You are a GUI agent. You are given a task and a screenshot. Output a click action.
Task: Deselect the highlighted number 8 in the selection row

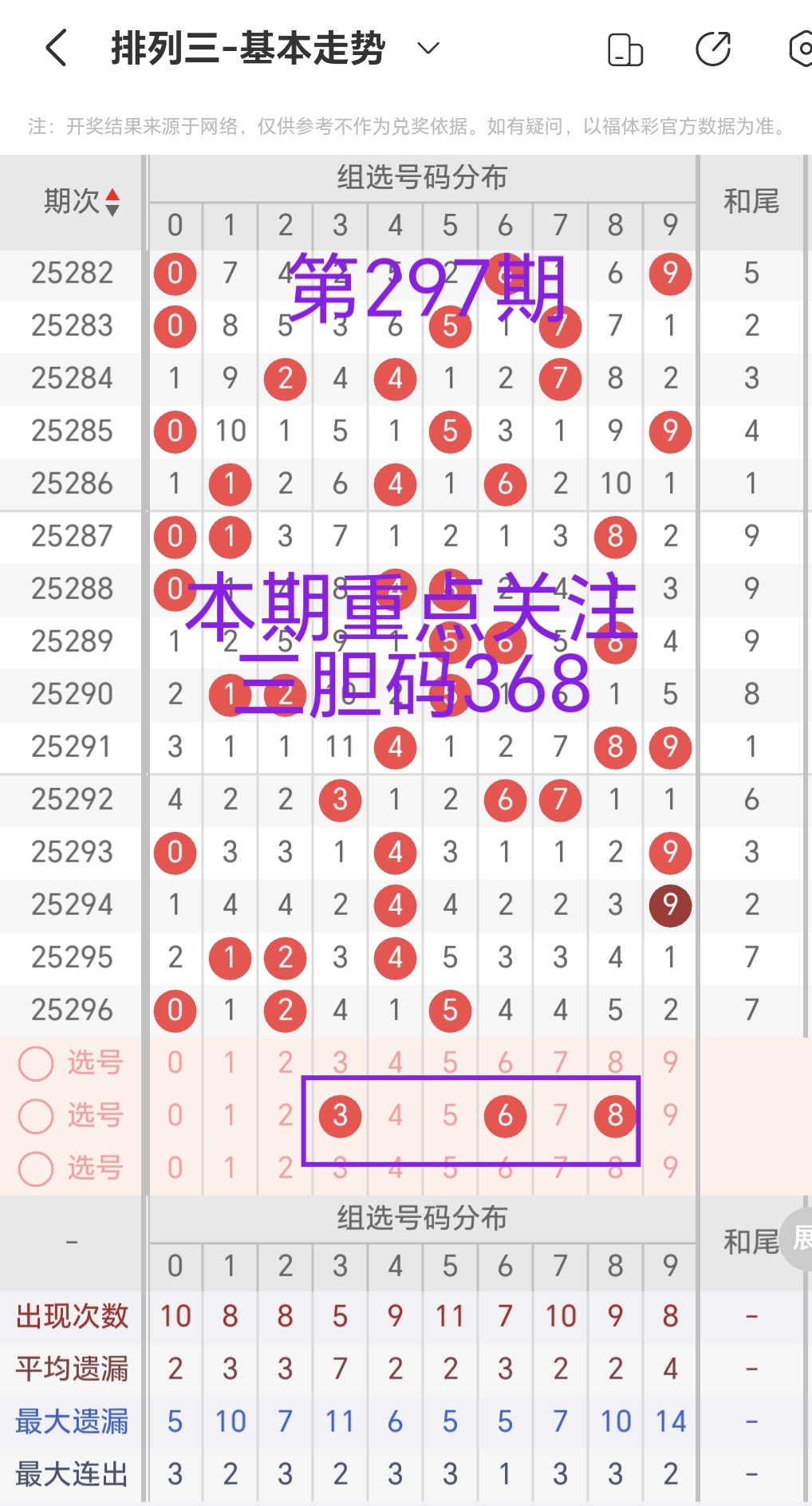point(615,1117)
